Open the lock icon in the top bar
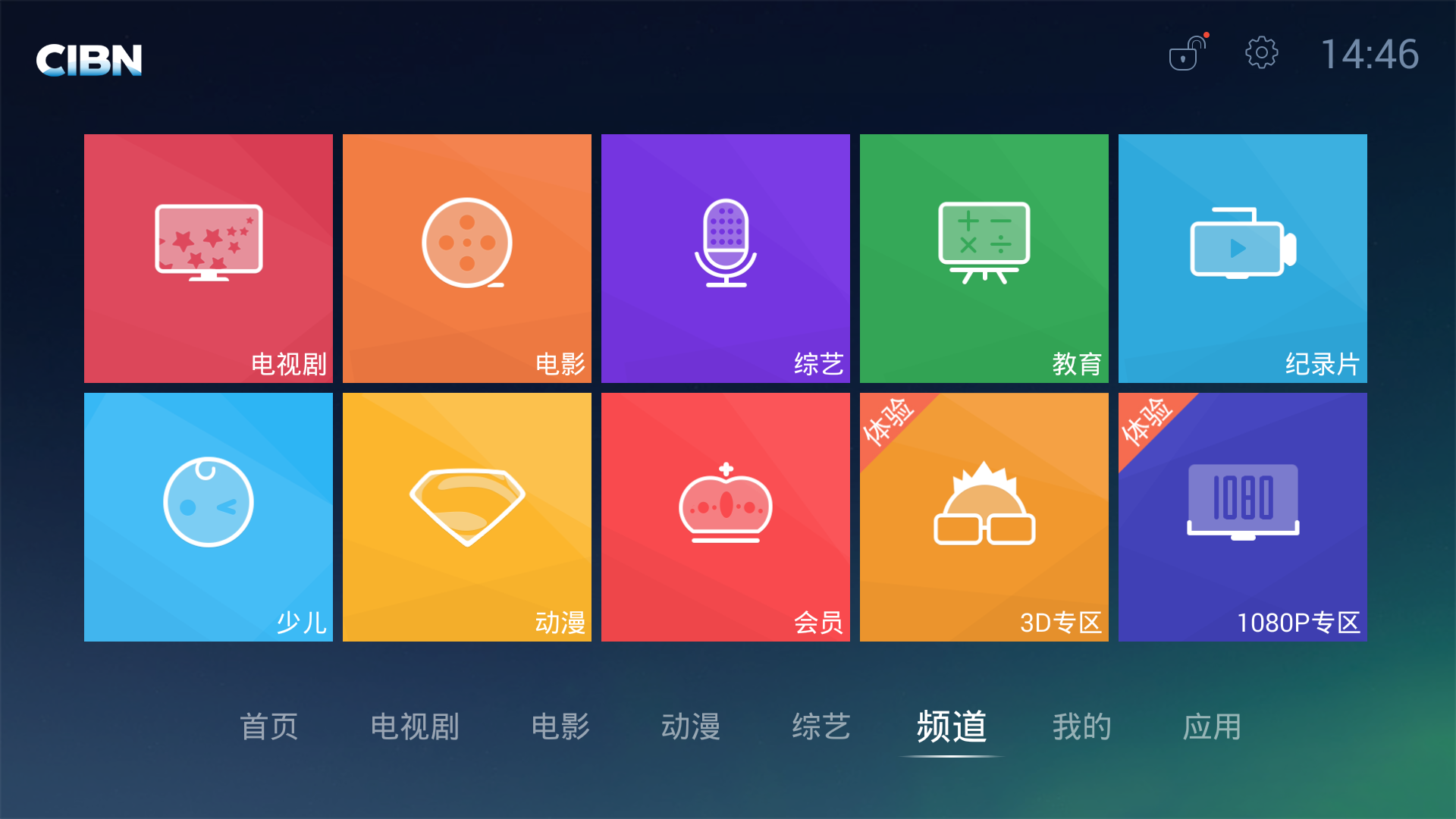The image size is (1456, 819). pos(1187,54)
